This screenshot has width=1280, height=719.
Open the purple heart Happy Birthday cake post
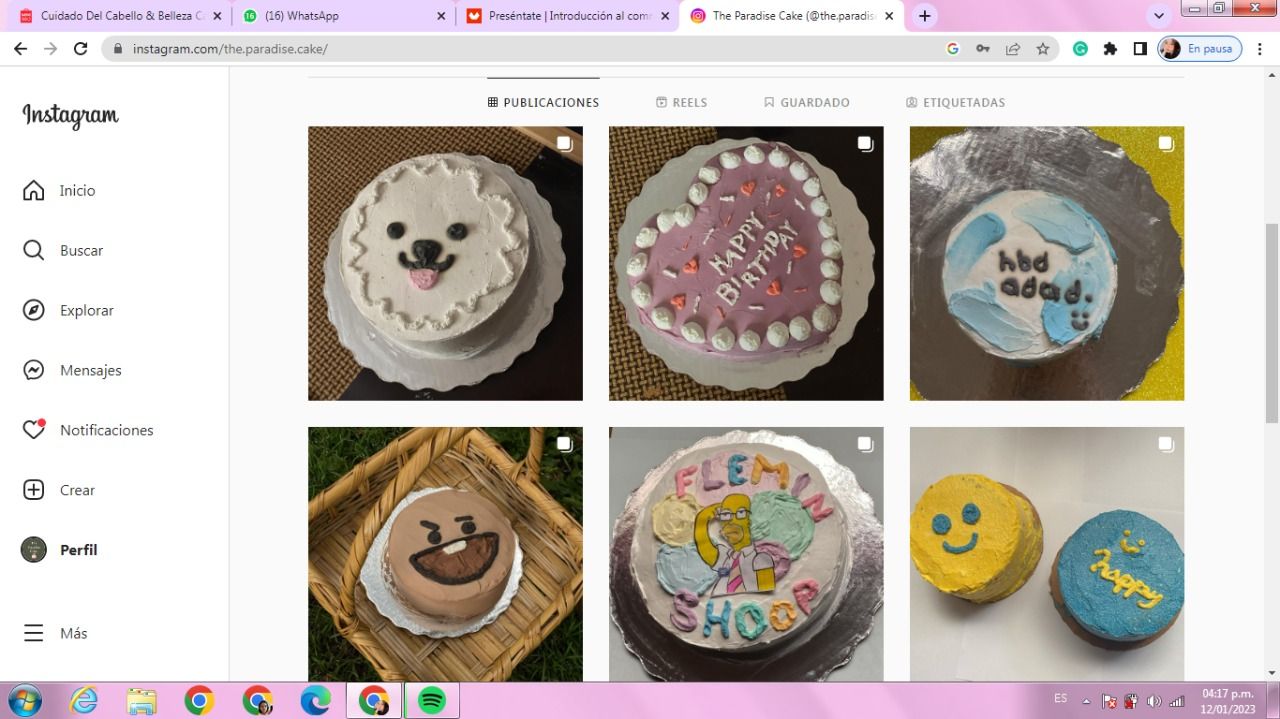coord(746,263)
